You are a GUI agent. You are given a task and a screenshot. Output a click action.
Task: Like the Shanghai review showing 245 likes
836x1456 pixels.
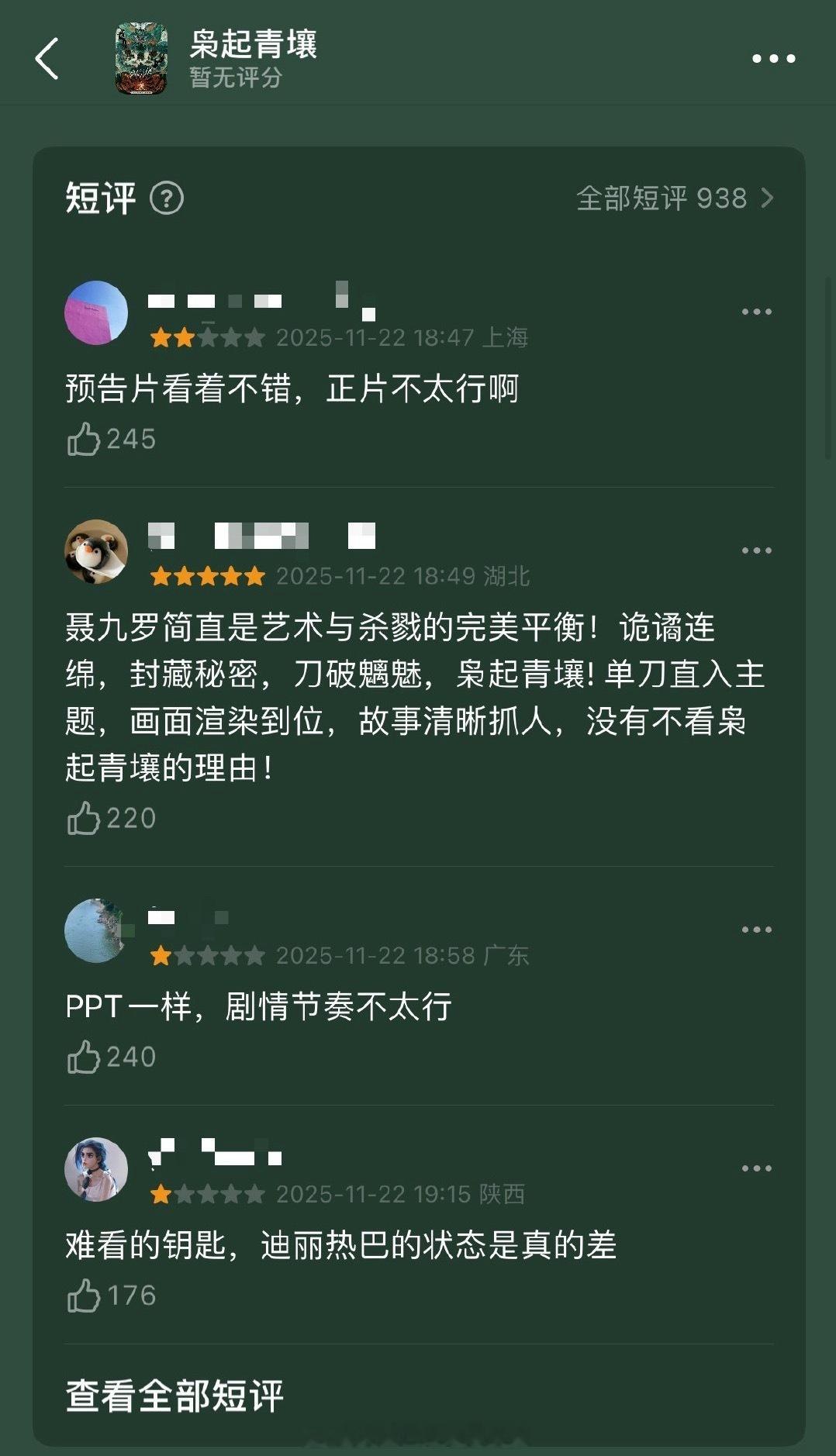click(87, 440)
